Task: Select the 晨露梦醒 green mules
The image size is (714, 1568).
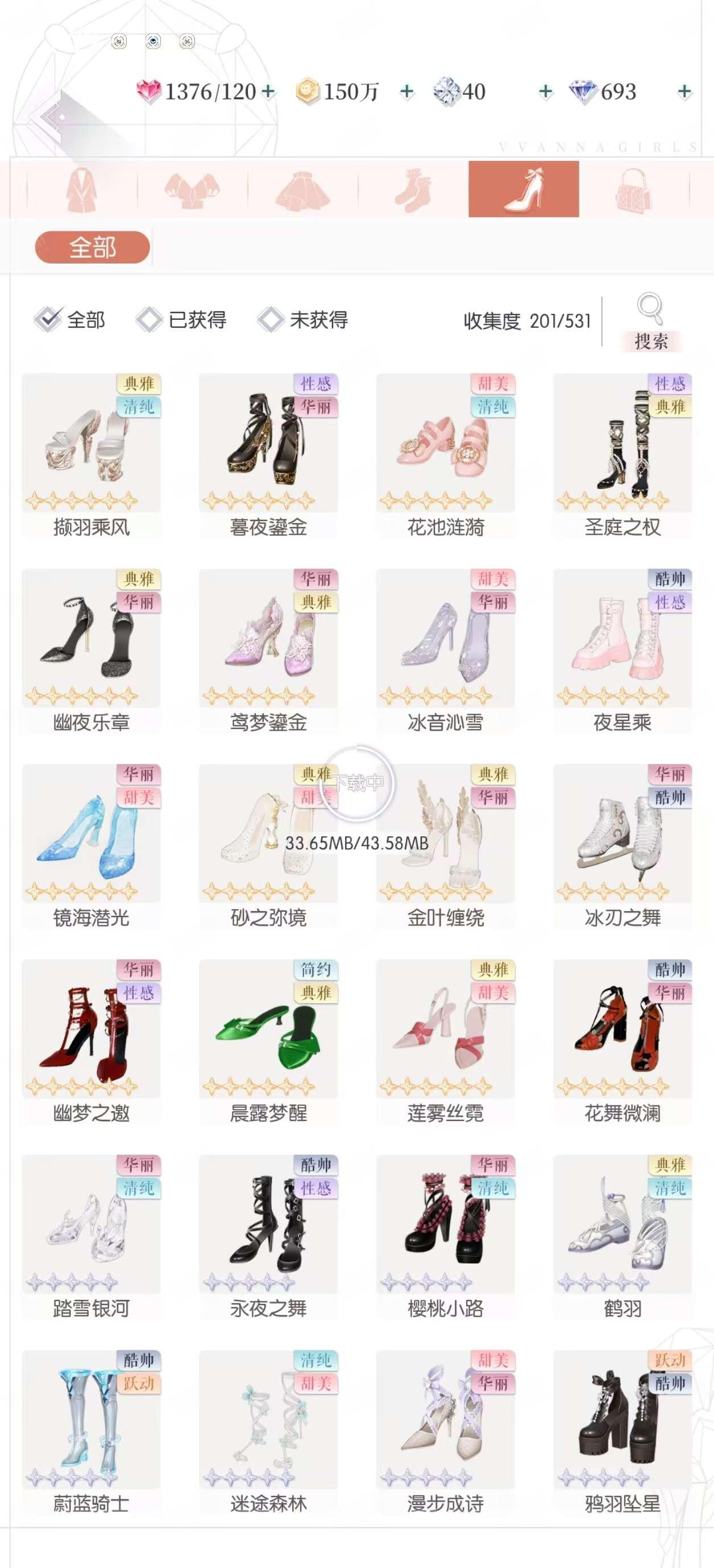Action: [x=268, y=1042]
